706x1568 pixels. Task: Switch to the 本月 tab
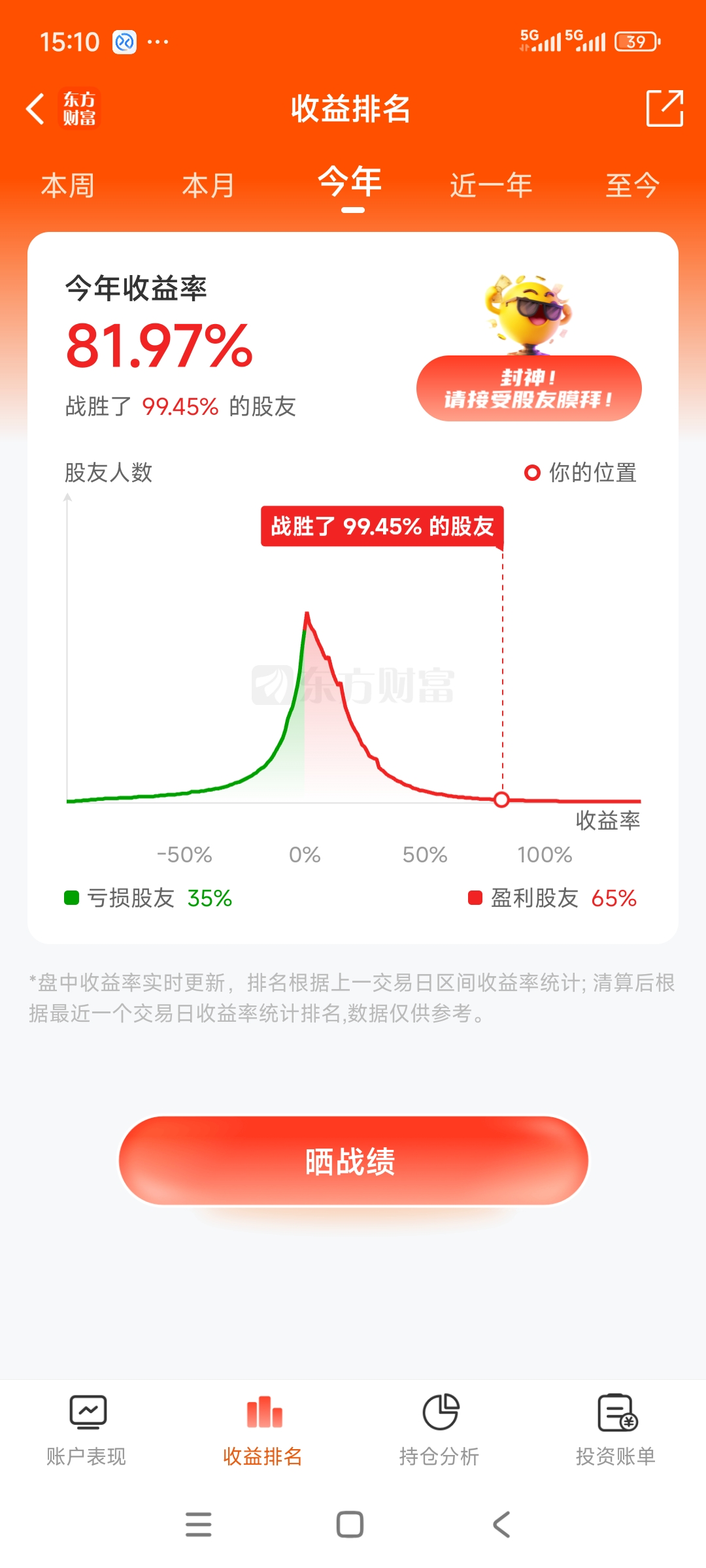tap(209, 186)
